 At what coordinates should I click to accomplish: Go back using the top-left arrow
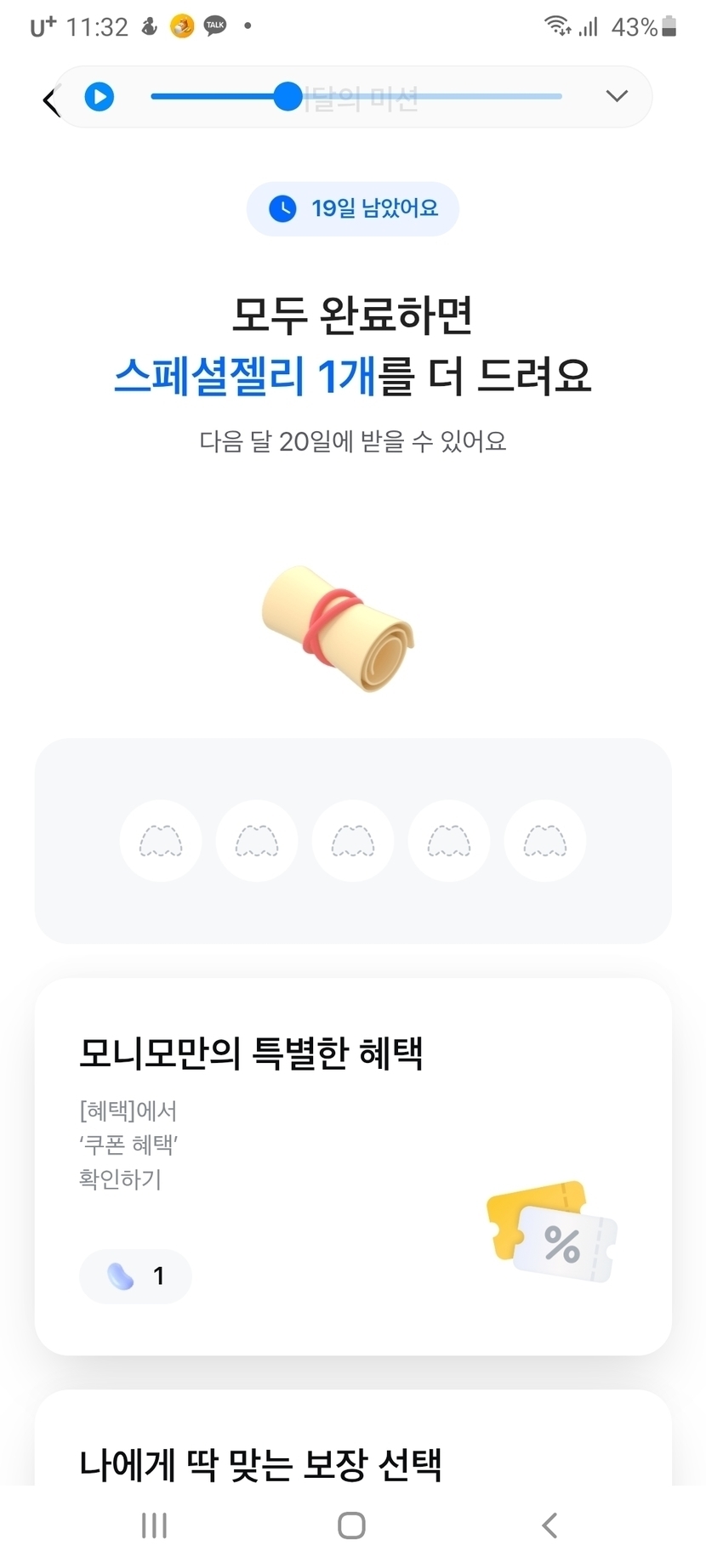[49, 101]
